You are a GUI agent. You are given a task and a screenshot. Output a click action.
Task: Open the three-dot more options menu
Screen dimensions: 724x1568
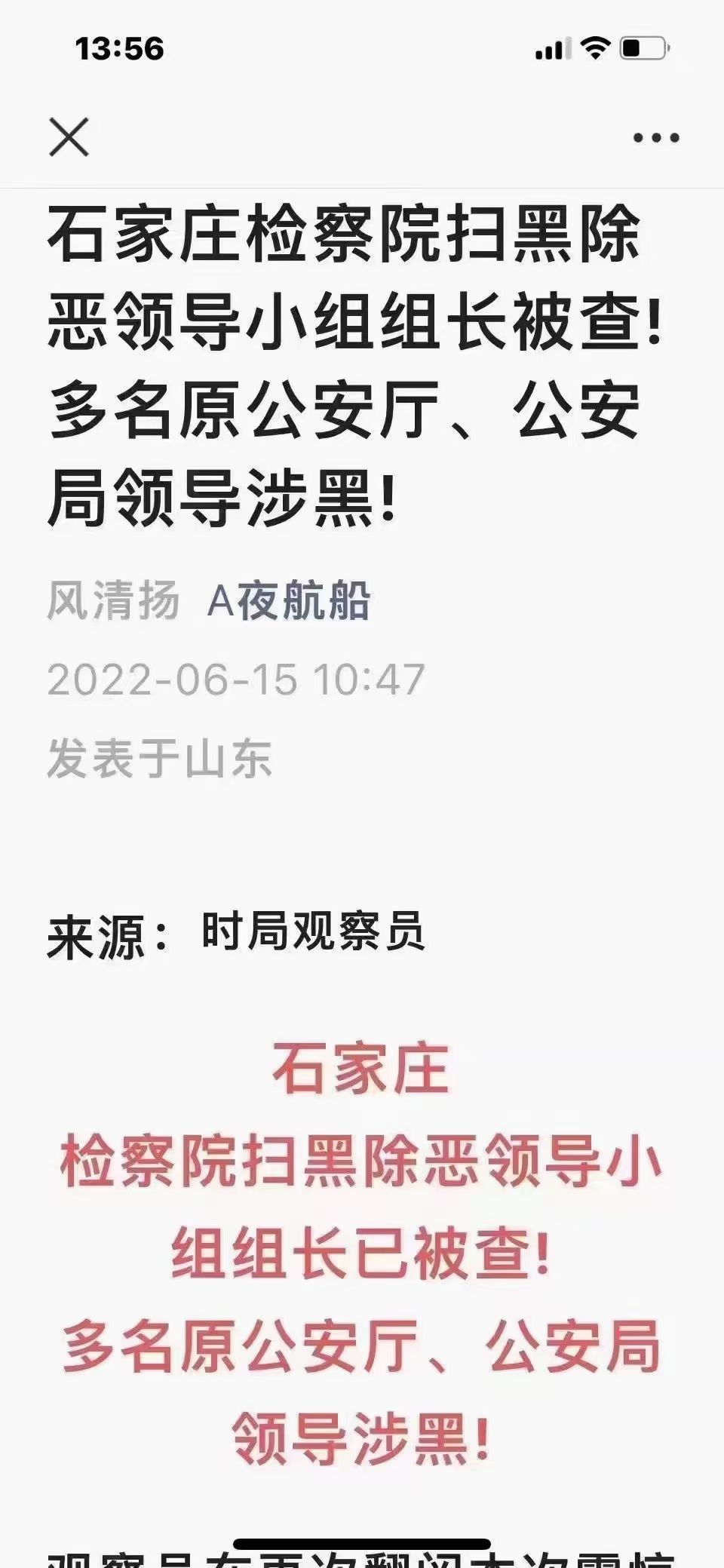[x=655, y=138]
